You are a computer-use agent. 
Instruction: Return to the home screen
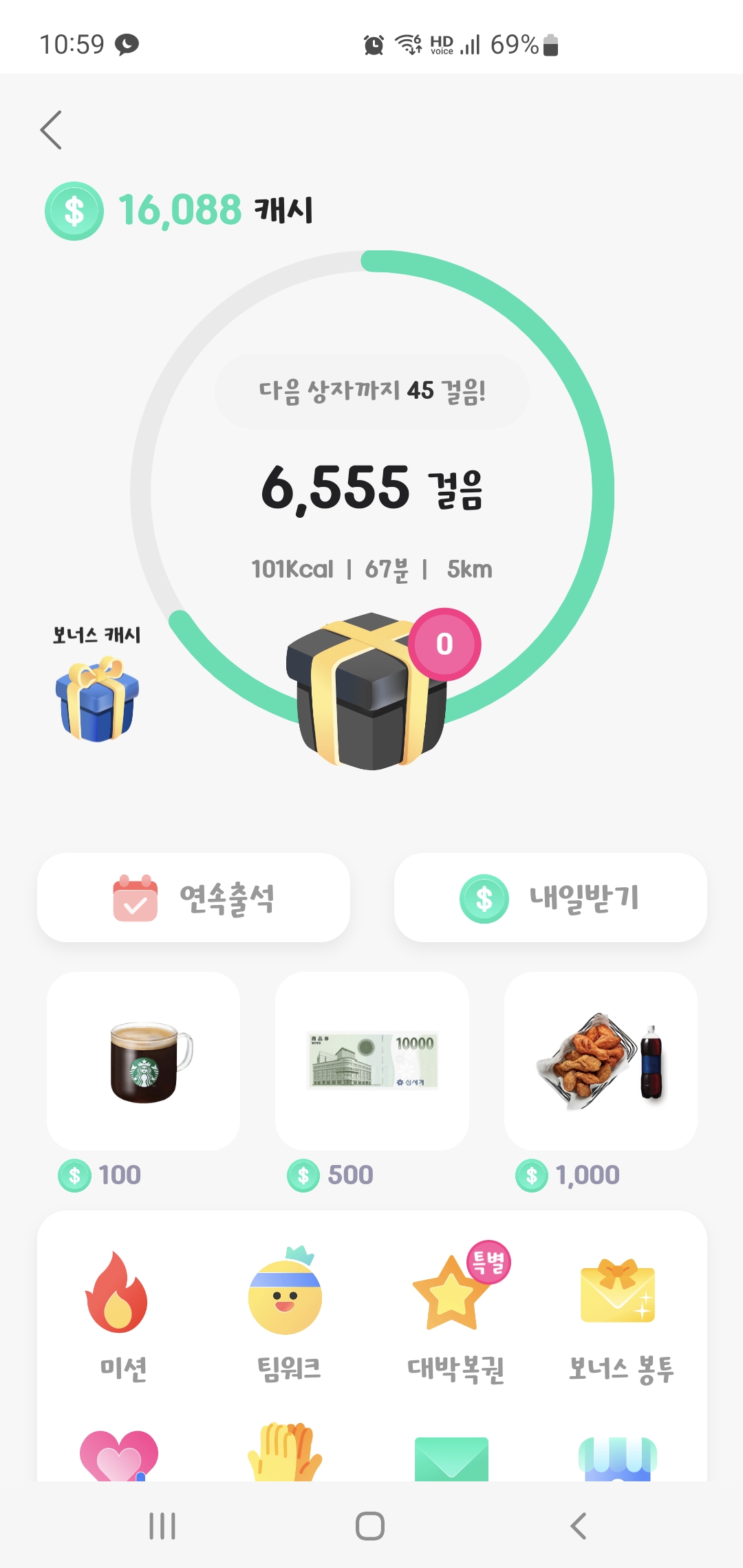click(370, 1526)
